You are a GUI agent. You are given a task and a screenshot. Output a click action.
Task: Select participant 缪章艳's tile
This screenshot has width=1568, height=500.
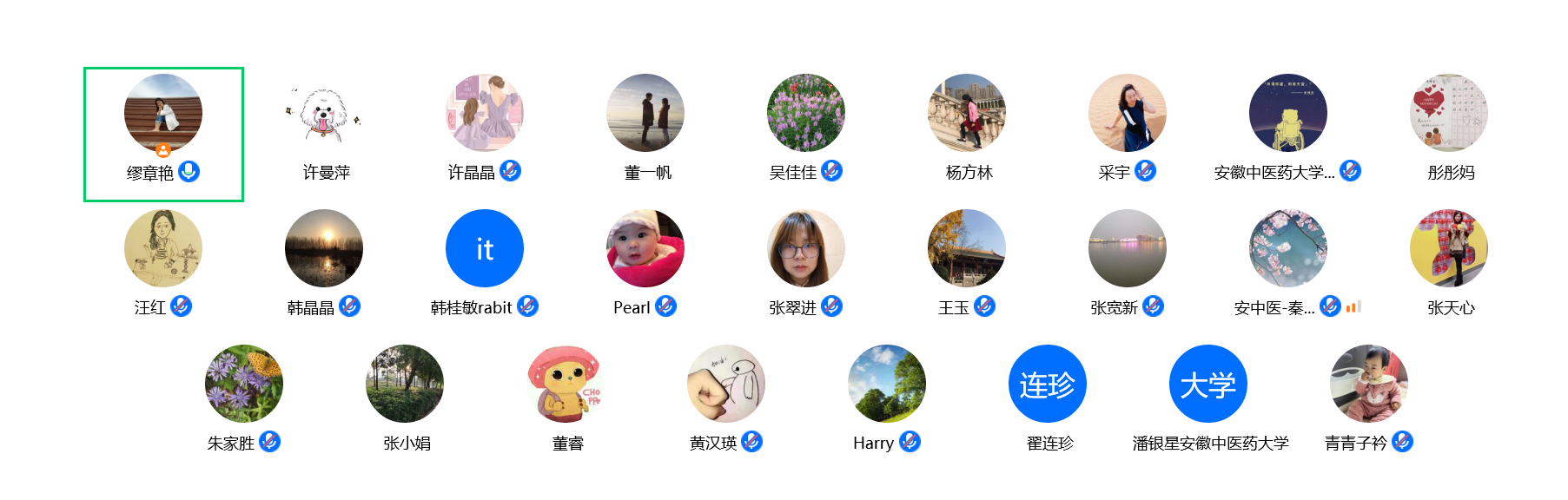coord(163,114)
